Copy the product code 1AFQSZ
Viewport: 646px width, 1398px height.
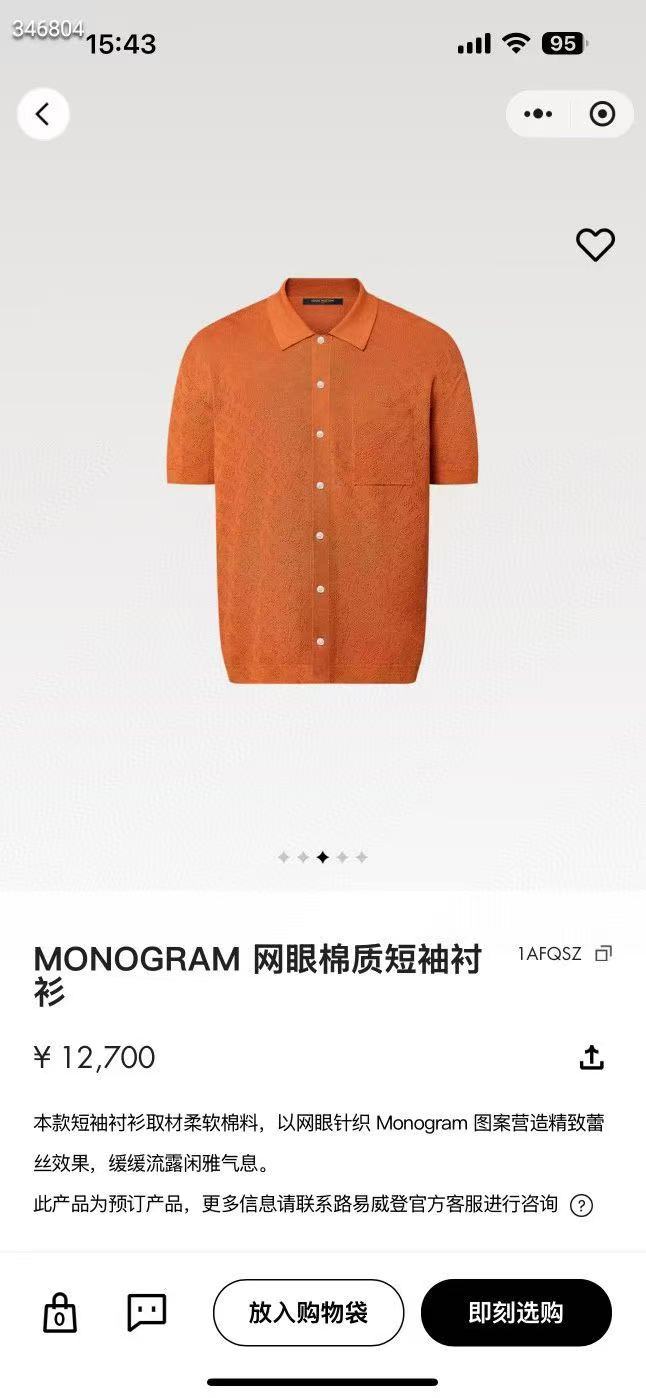click(603, 954)
